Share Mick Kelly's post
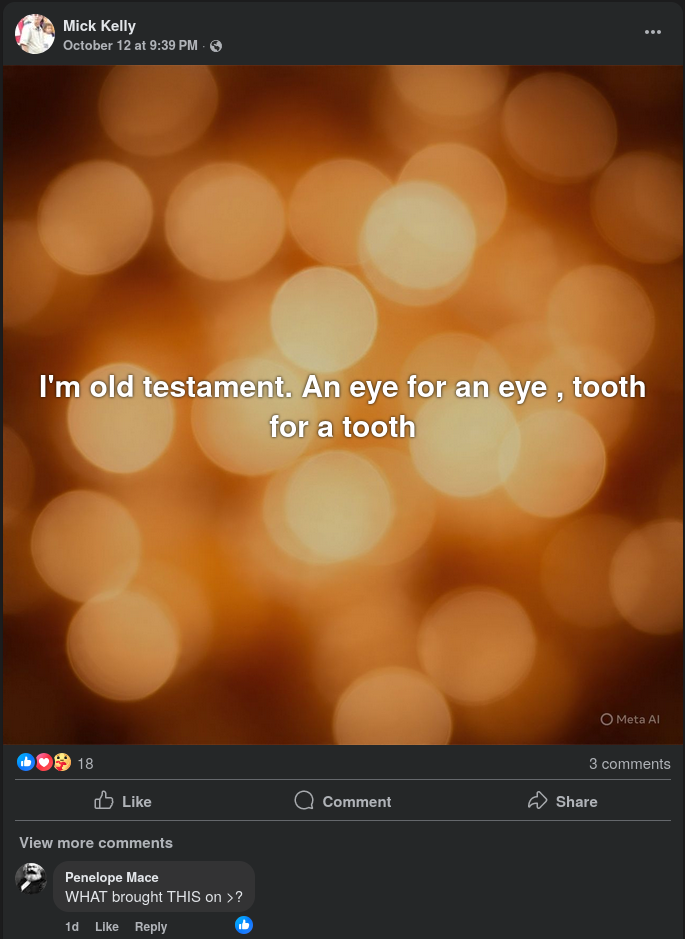 pos(562,801)
